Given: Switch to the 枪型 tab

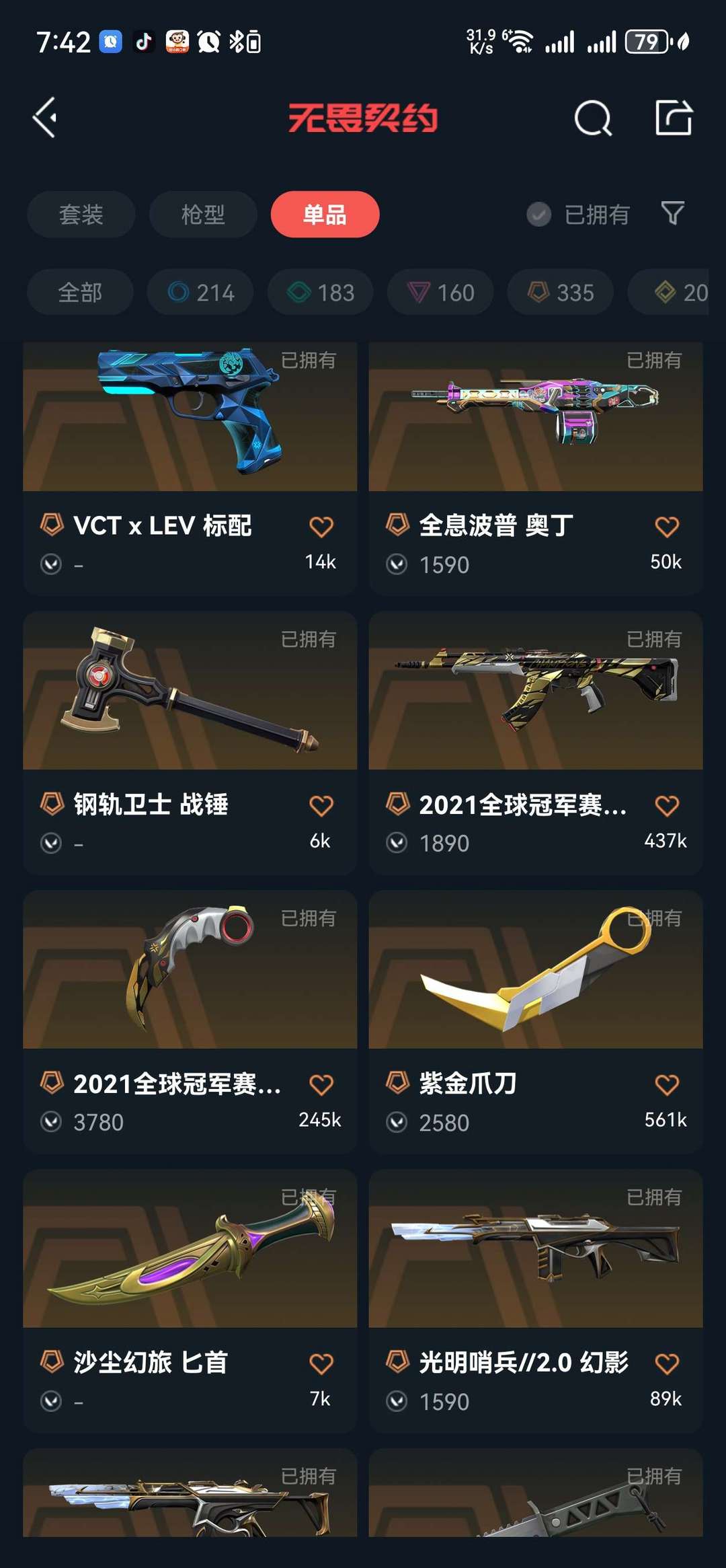Looking at the screenshot, I should (x=203, y=215).
